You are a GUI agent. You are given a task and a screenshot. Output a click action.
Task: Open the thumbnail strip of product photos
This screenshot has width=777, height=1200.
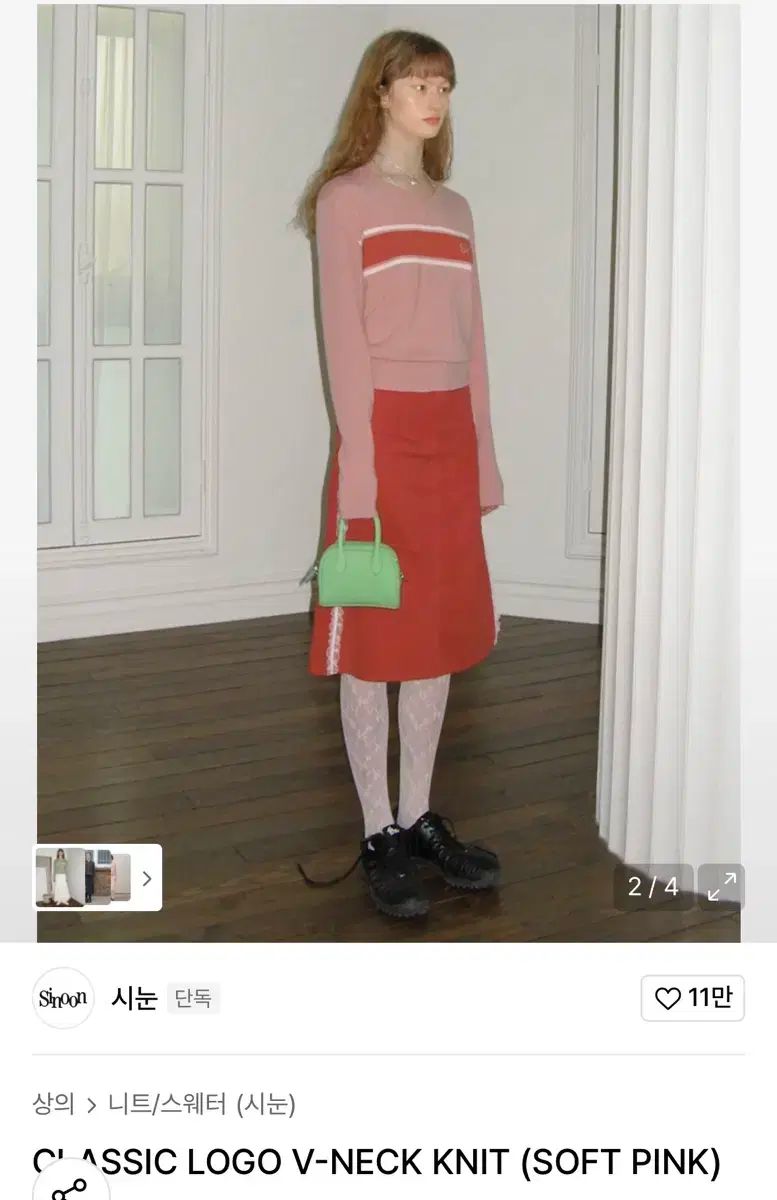point(98,878)
